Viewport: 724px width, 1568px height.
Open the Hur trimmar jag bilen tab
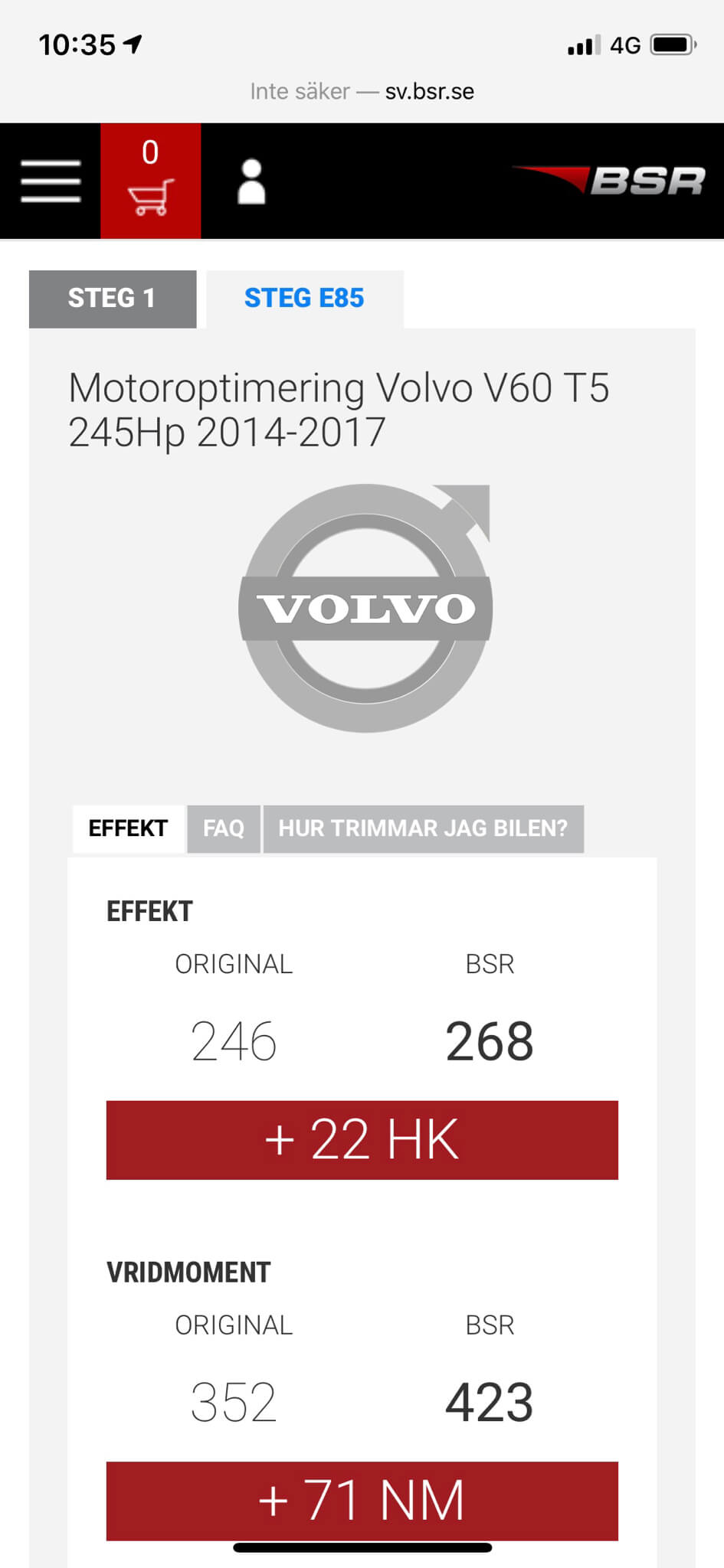[423, 828]
